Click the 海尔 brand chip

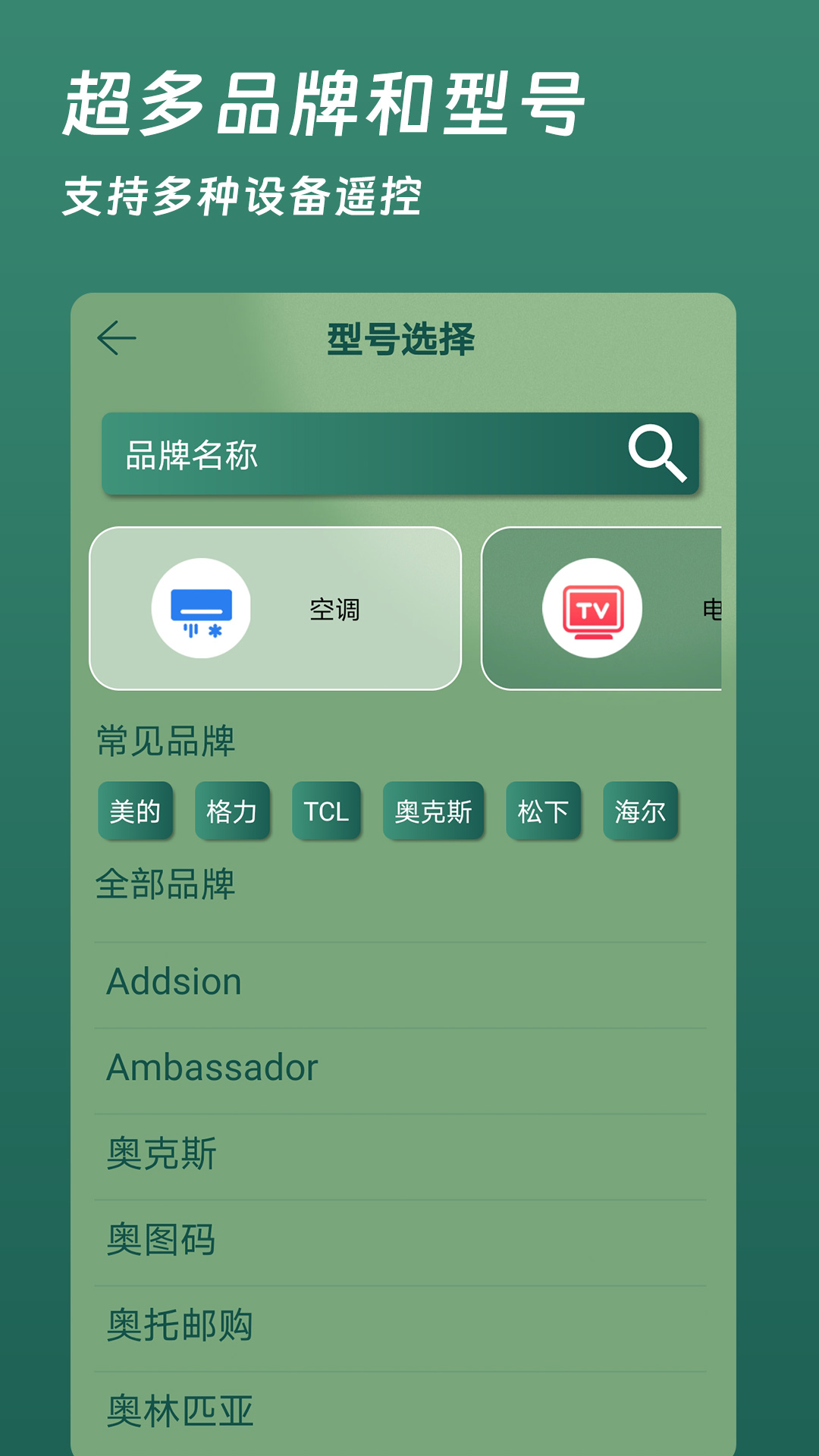[x=641, y=811]
